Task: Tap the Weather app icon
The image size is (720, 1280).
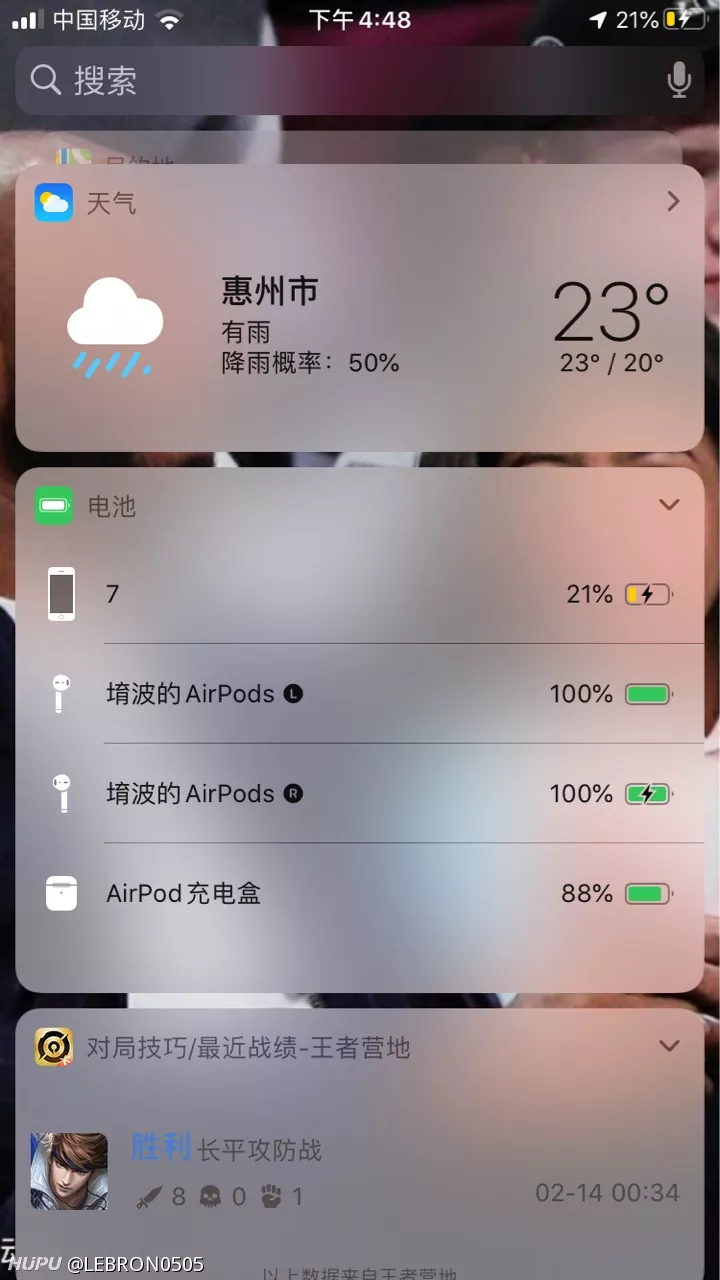Action: coord(53,202)
